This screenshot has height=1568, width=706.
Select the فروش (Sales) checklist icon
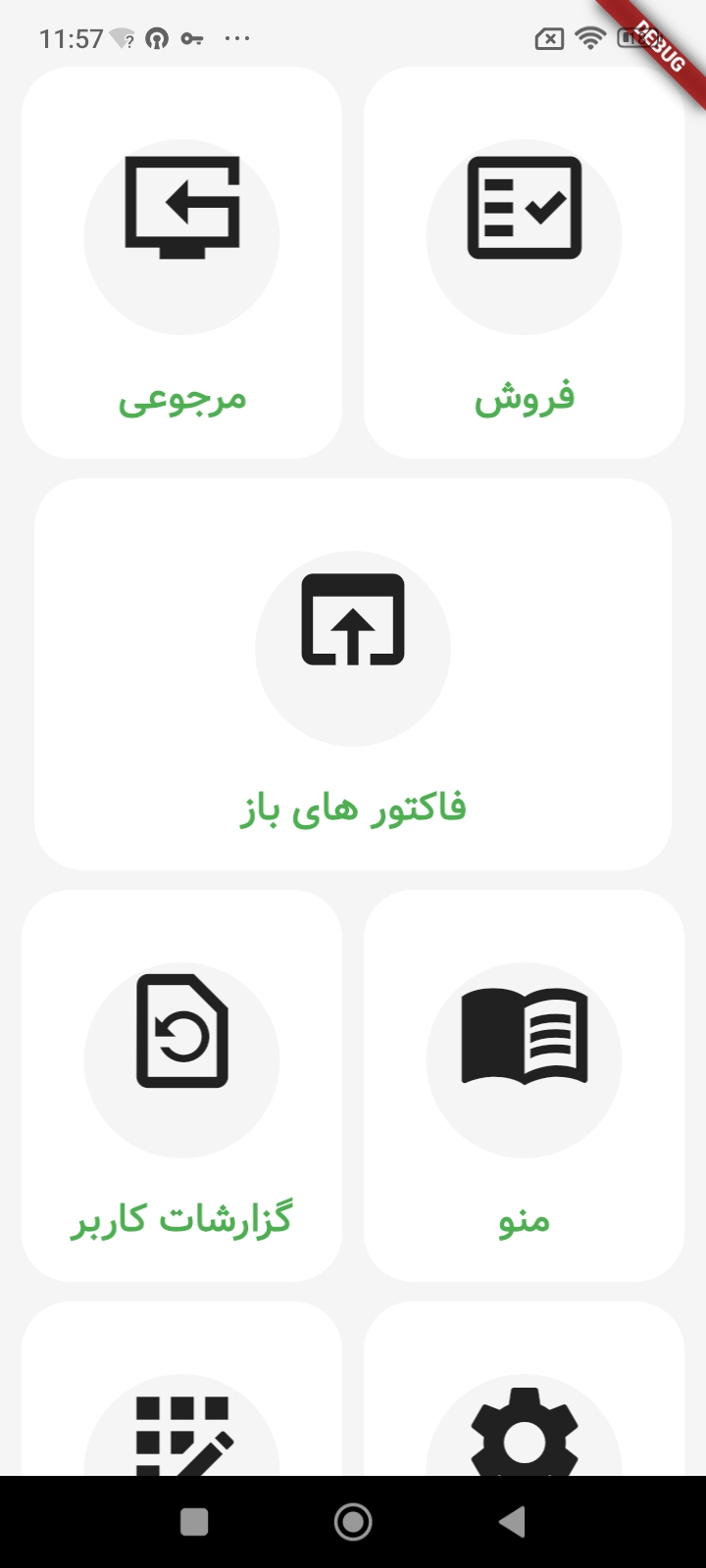pos(525,208)
